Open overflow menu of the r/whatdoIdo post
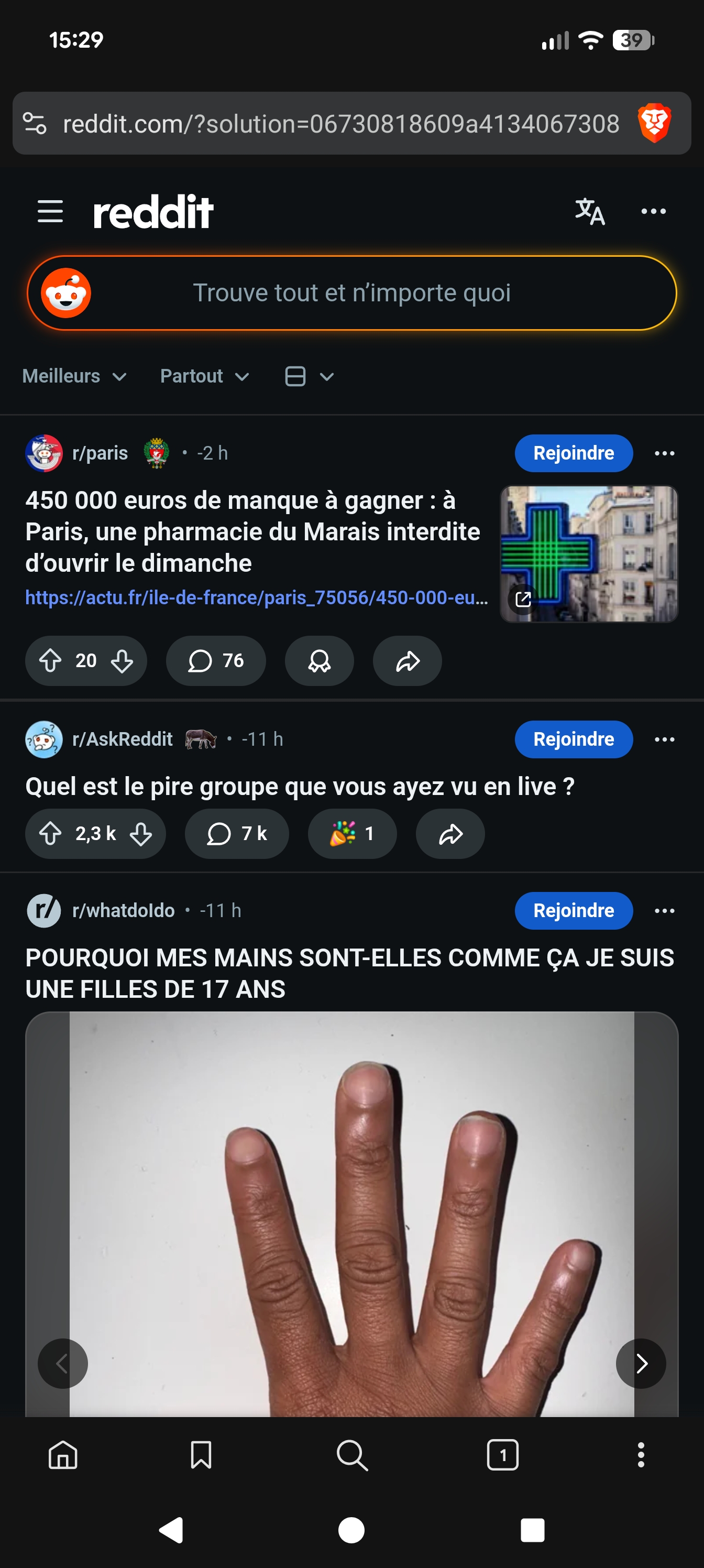The width and height of the screenshot is (704, 1568). [x=664, y=911]
